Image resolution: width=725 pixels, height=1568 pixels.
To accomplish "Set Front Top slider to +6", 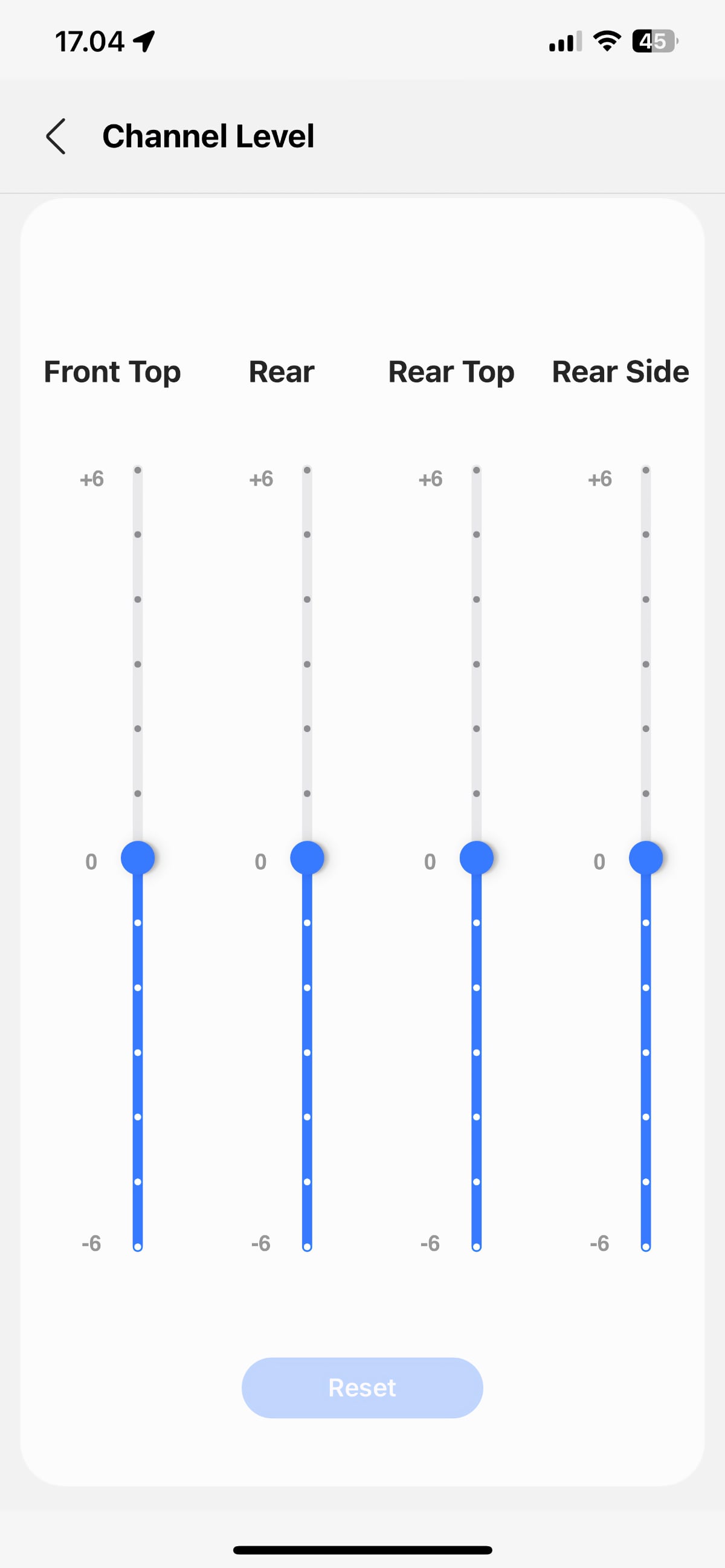I will pyautogui.click(x=138, y=471).
